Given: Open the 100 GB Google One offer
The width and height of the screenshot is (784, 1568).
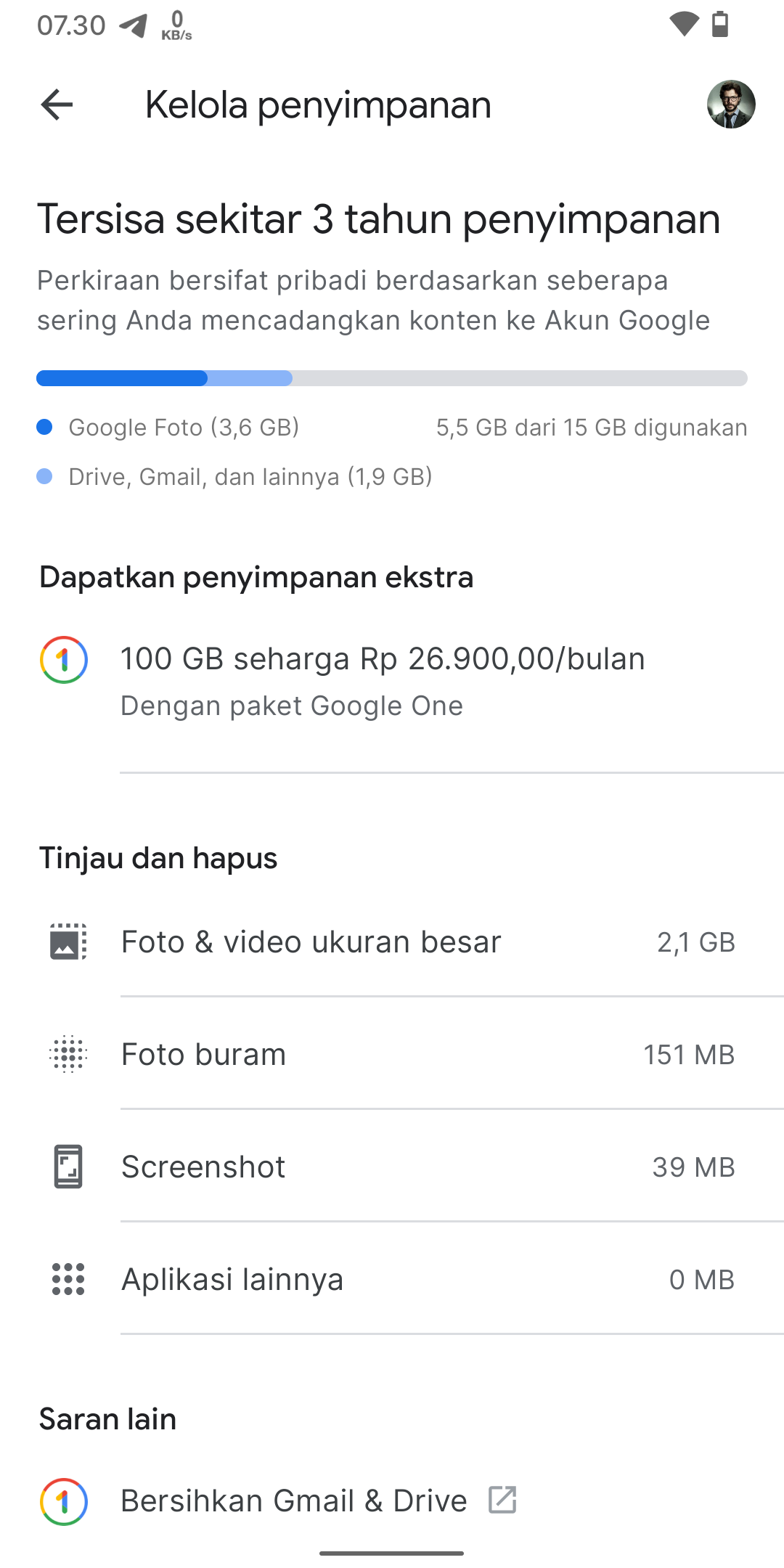Looking at the screenshot, I should pyautogui.click(x=392, y=682).
